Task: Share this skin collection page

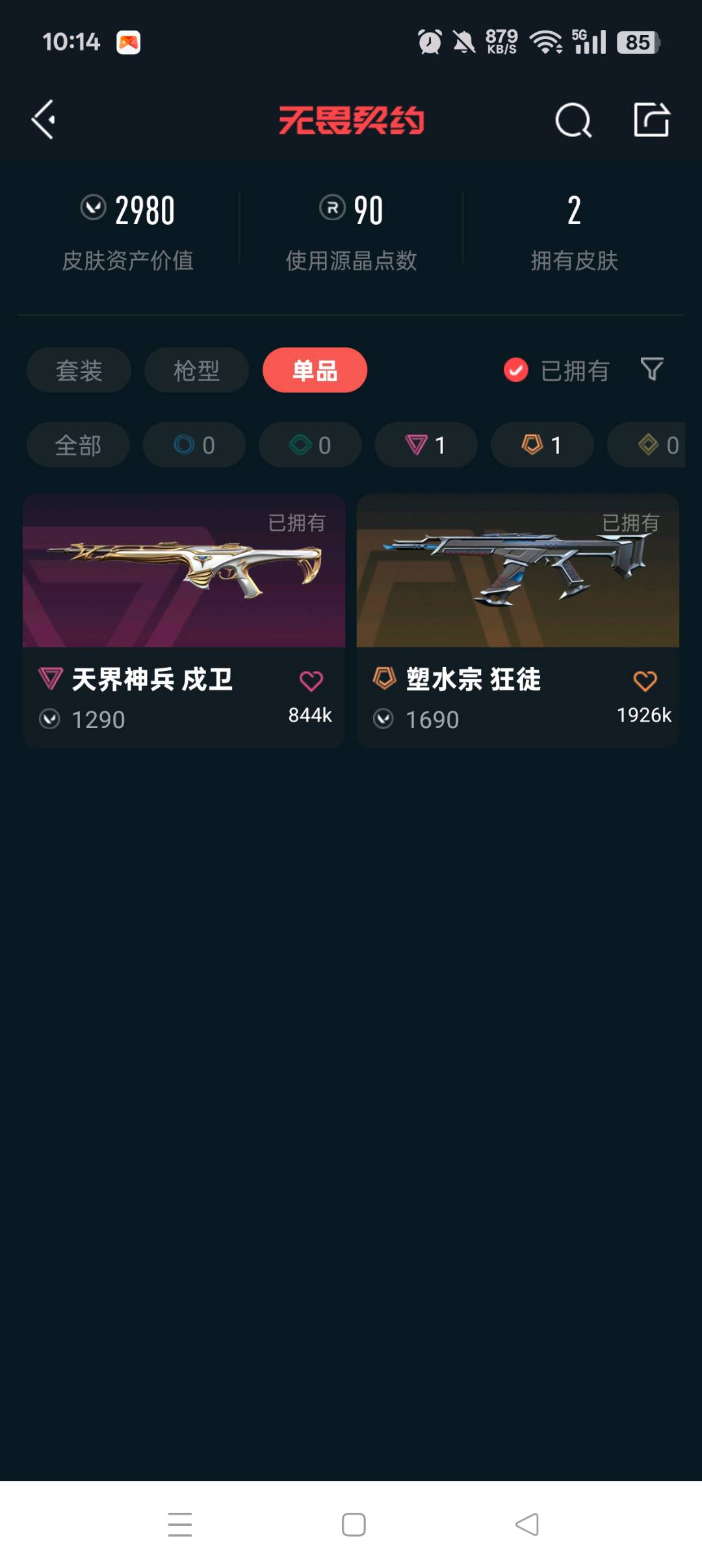Action: [x=651, y=120]
